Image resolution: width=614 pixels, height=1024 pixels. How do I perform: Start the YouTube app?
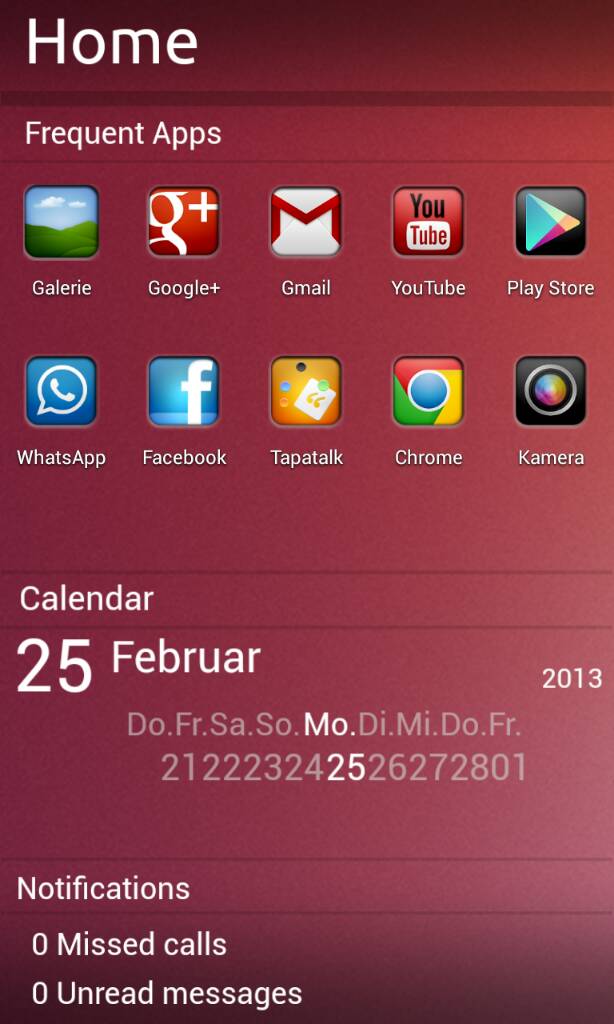pos(428,222)
